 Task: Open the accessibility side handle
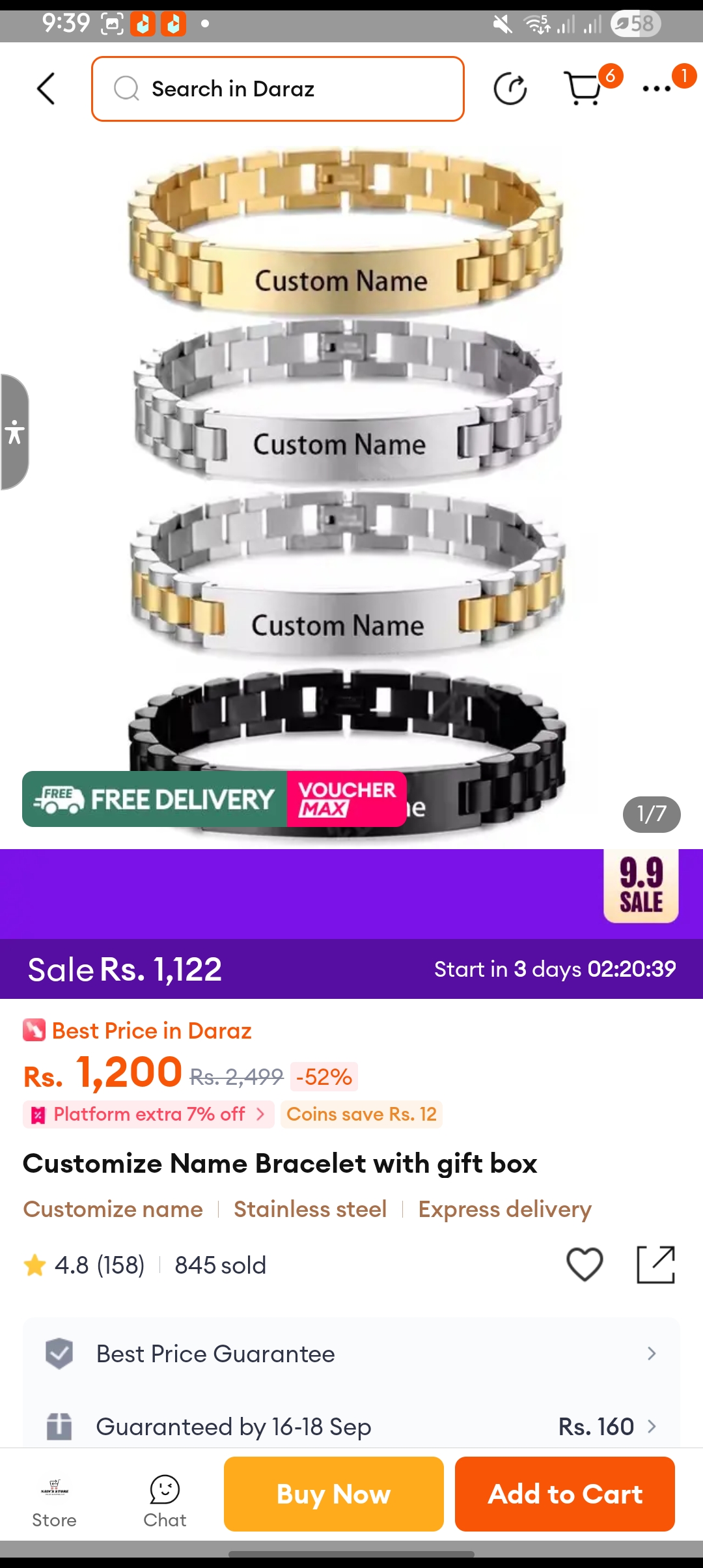[x=14, y=432]
